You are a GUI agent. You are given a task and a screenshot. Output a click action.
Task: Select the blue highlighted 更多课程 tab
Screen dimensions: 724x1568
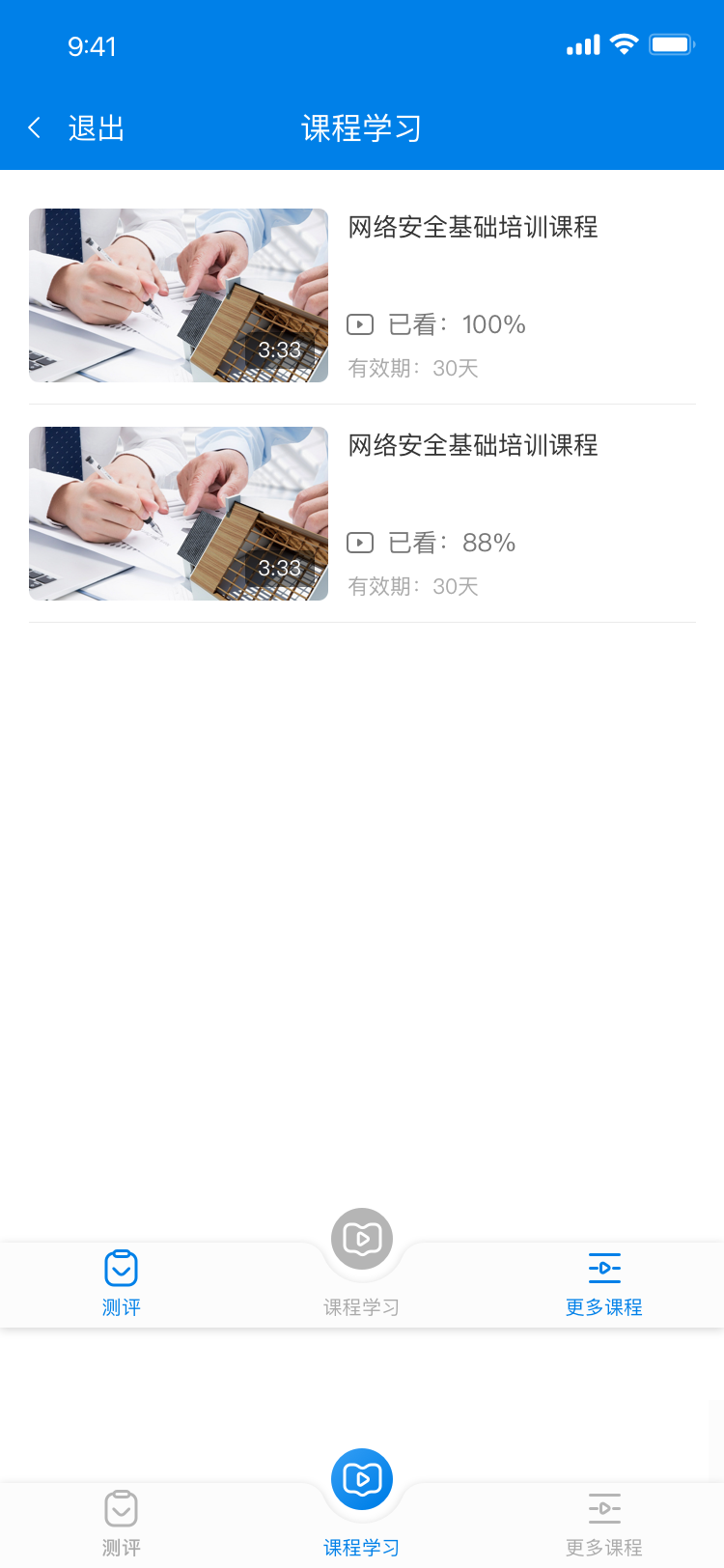[603, 1282]
